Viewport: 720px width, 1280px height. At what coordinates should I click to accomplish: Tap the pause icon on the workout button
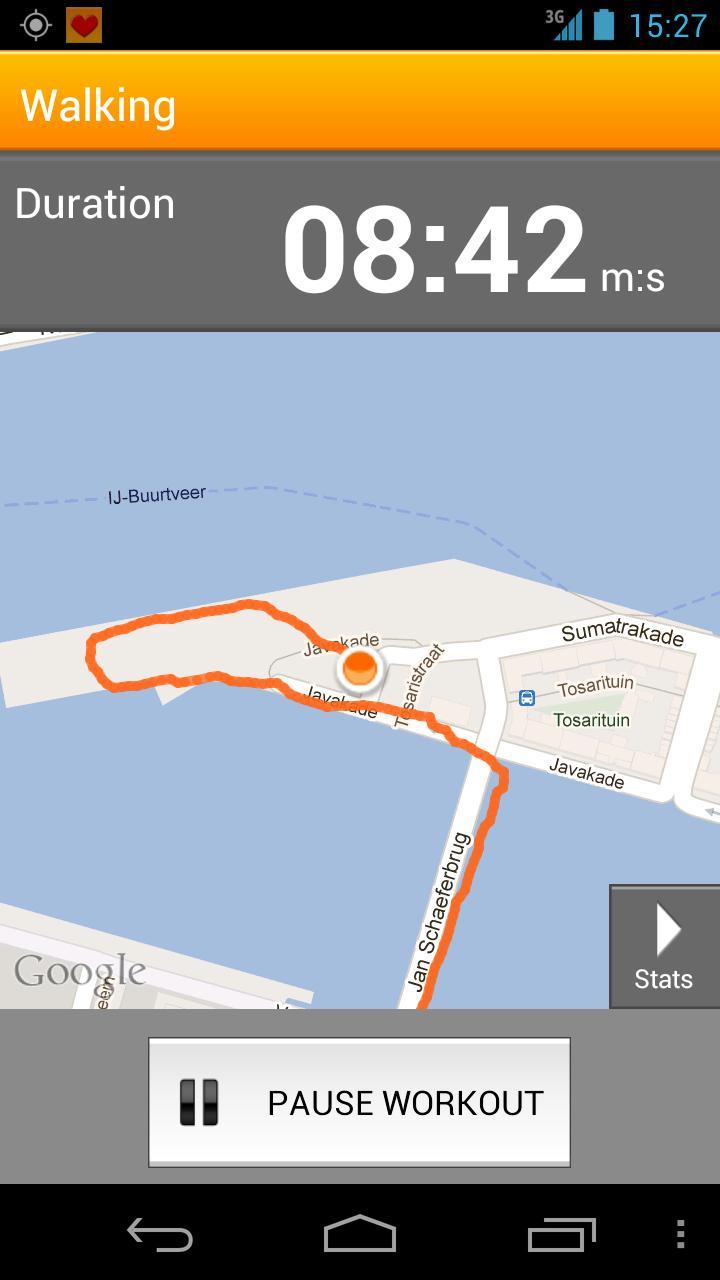coord(200,1102)
